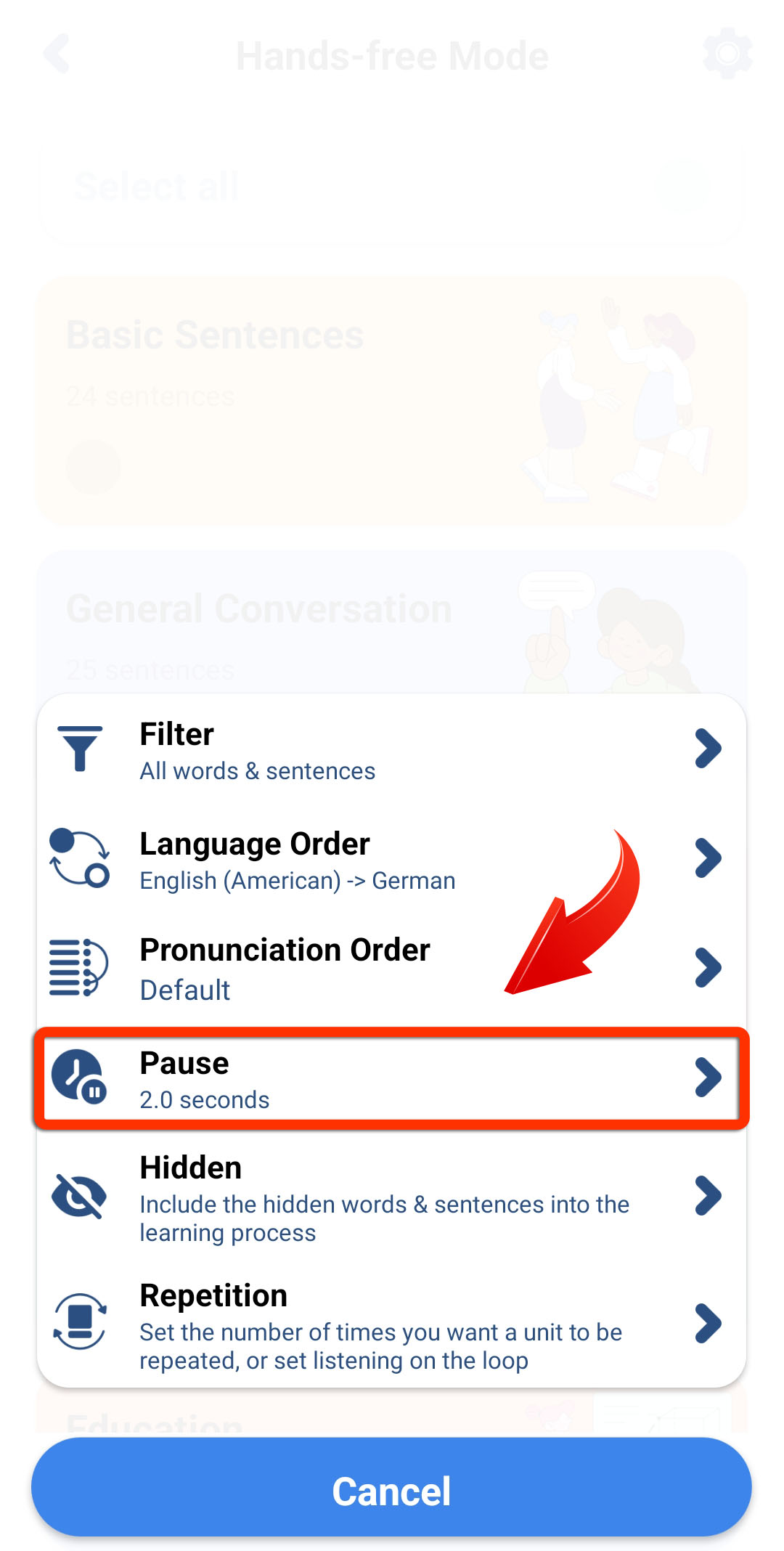Open the Repetition setting
The width and height of the screenshot is (784, 1551).
click(391, 1325)
